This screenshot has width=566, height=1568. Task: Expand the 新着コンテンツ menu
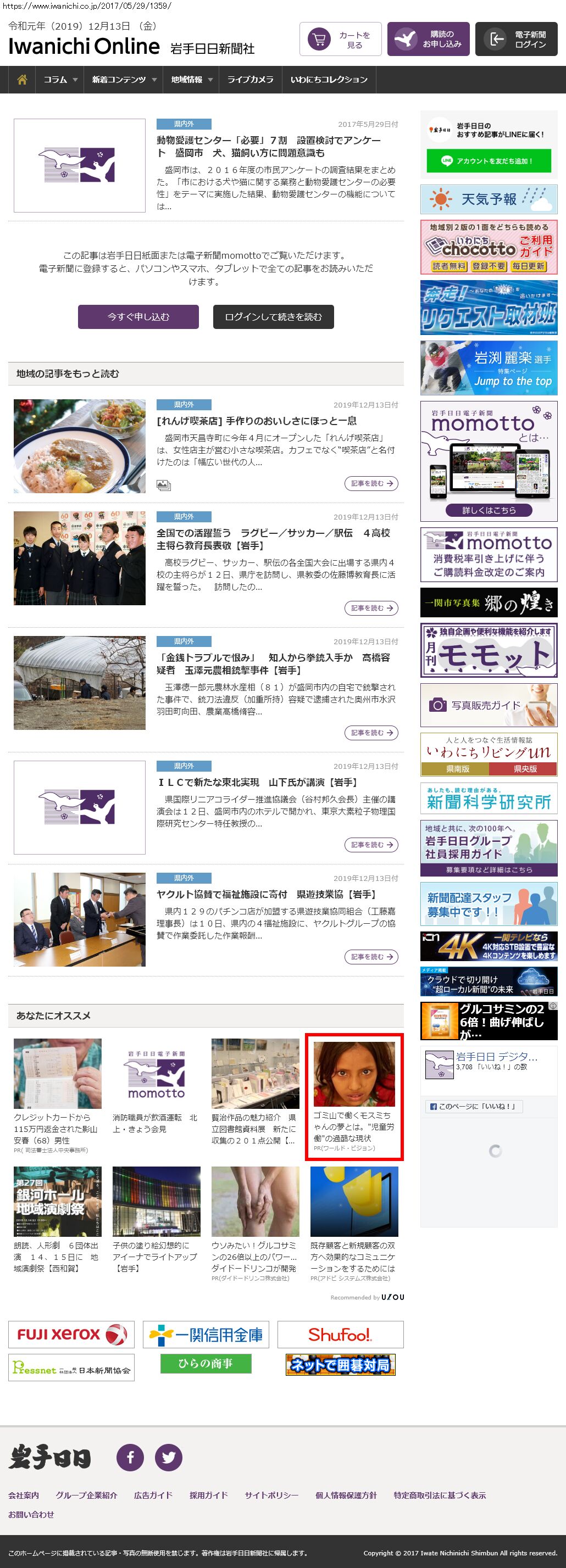(124, 80)
